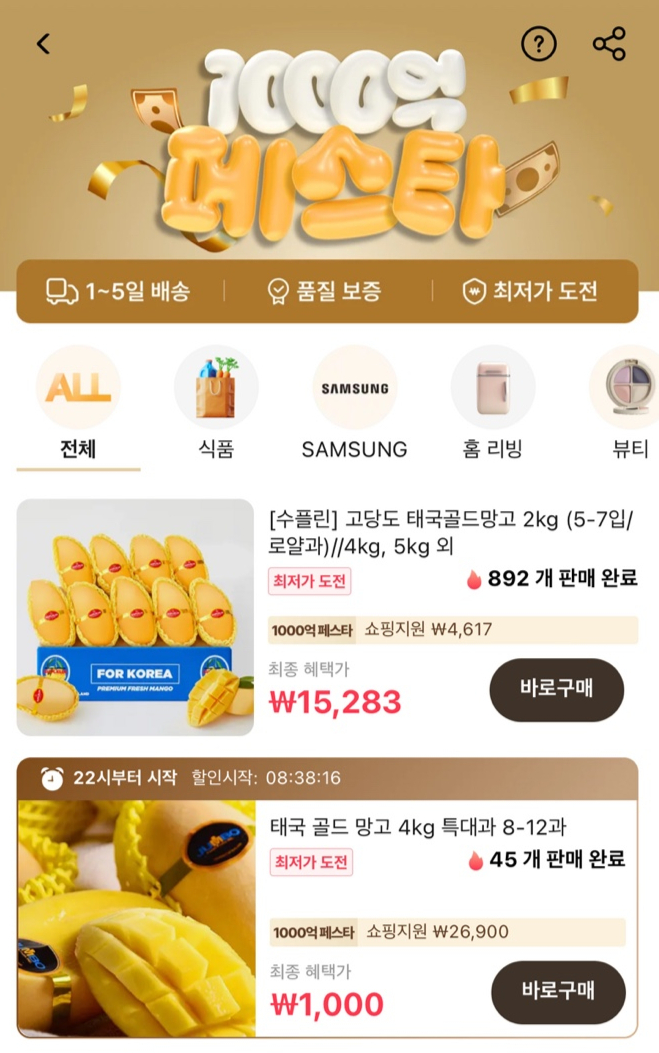The height and width of the screenshot is (1053, 659).
Task: Share this 1000억 페스타 page
Action: [x=609, y=44]
